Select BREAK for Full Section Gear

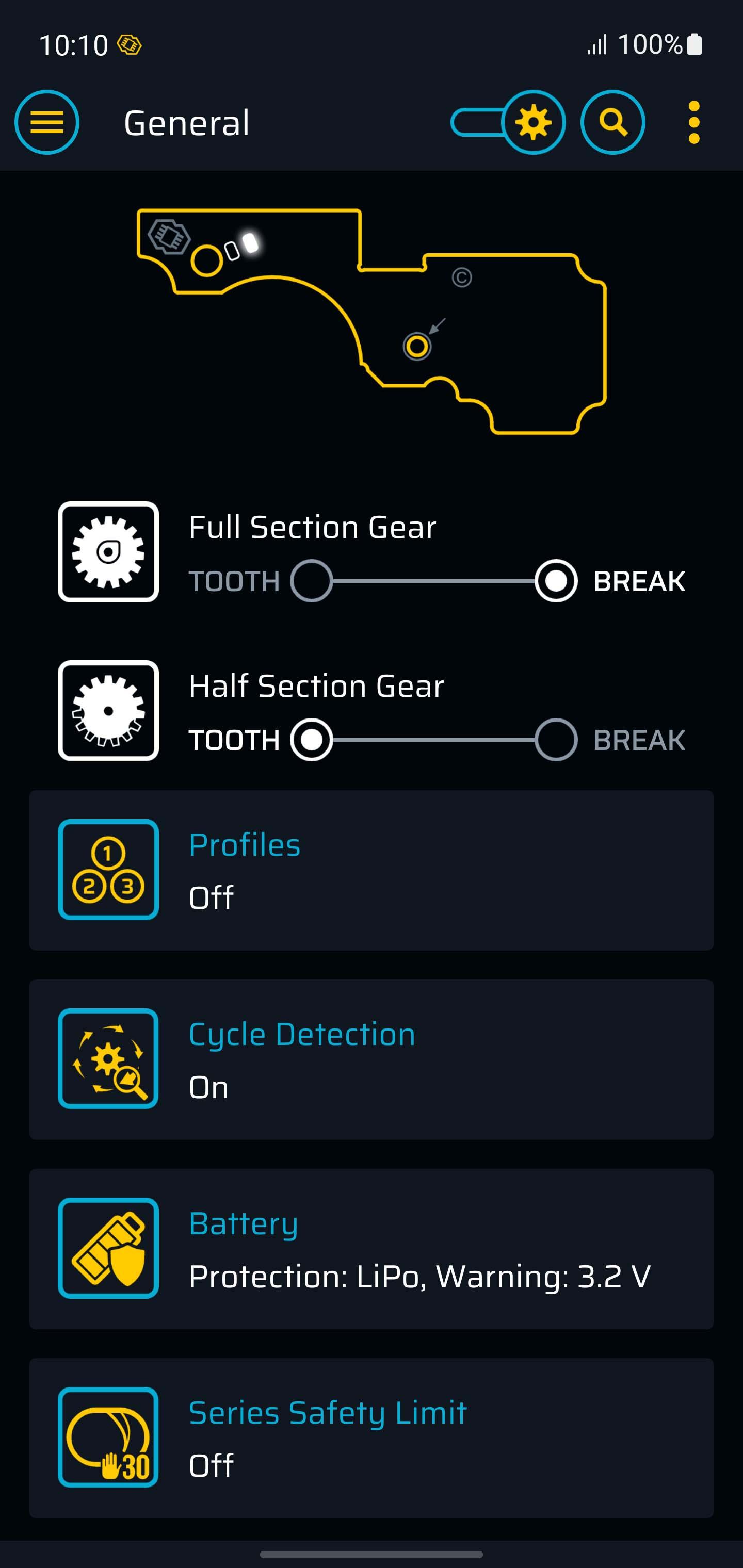pos(556,581)
